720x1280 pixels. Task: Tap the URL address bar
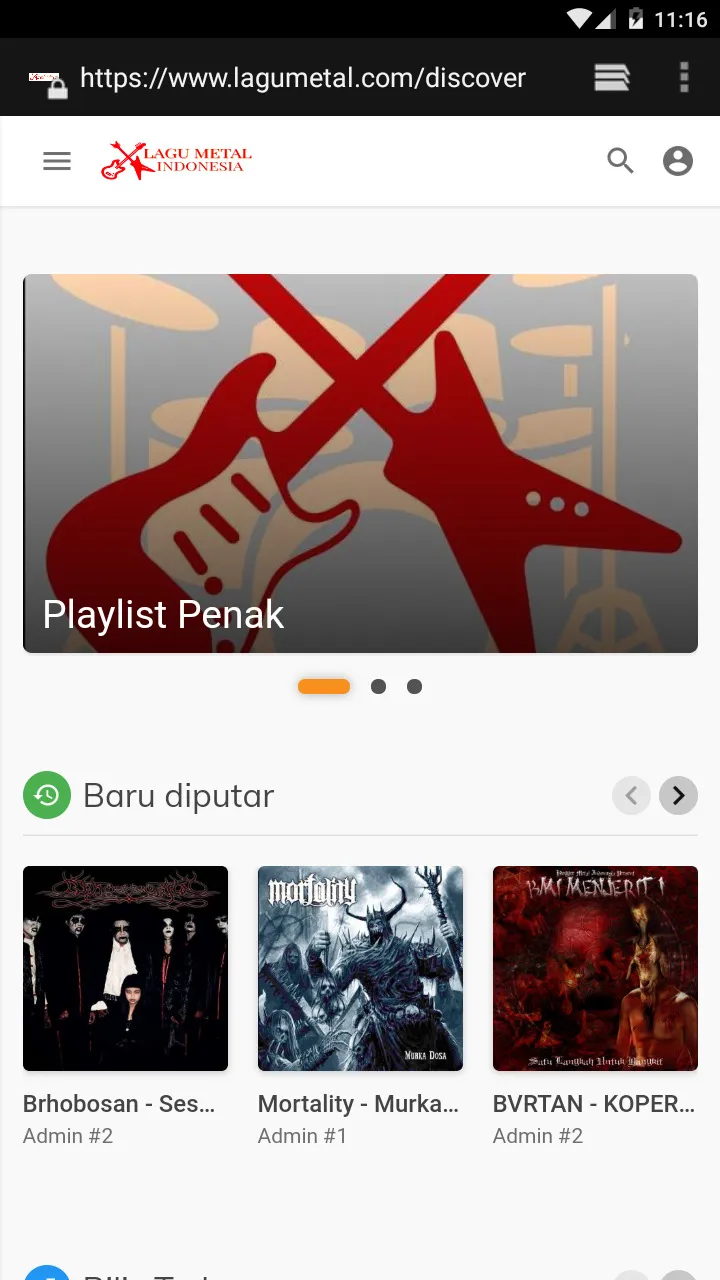click(300, 77)
